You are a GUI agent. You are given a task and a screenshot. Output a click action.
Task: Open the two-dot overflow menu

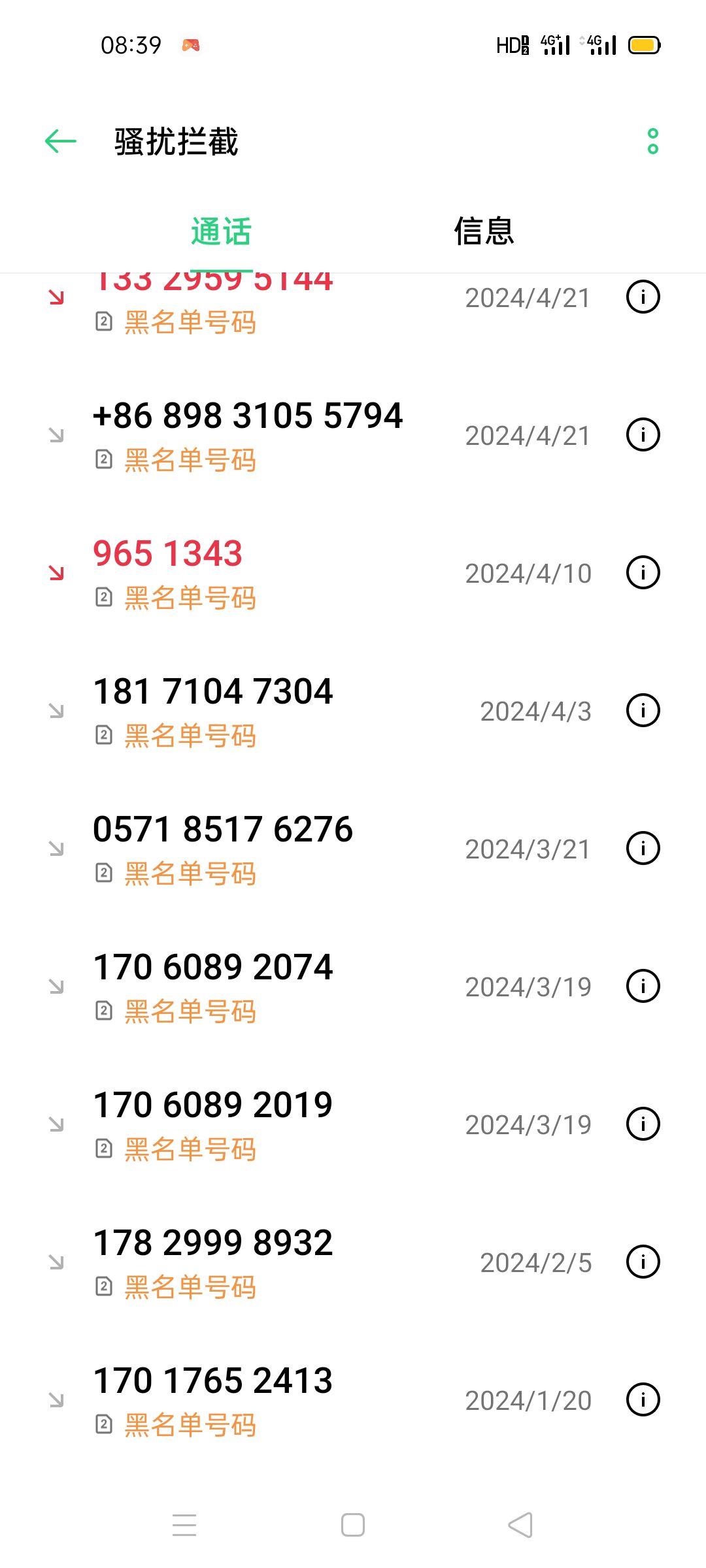tap(652, 141)
